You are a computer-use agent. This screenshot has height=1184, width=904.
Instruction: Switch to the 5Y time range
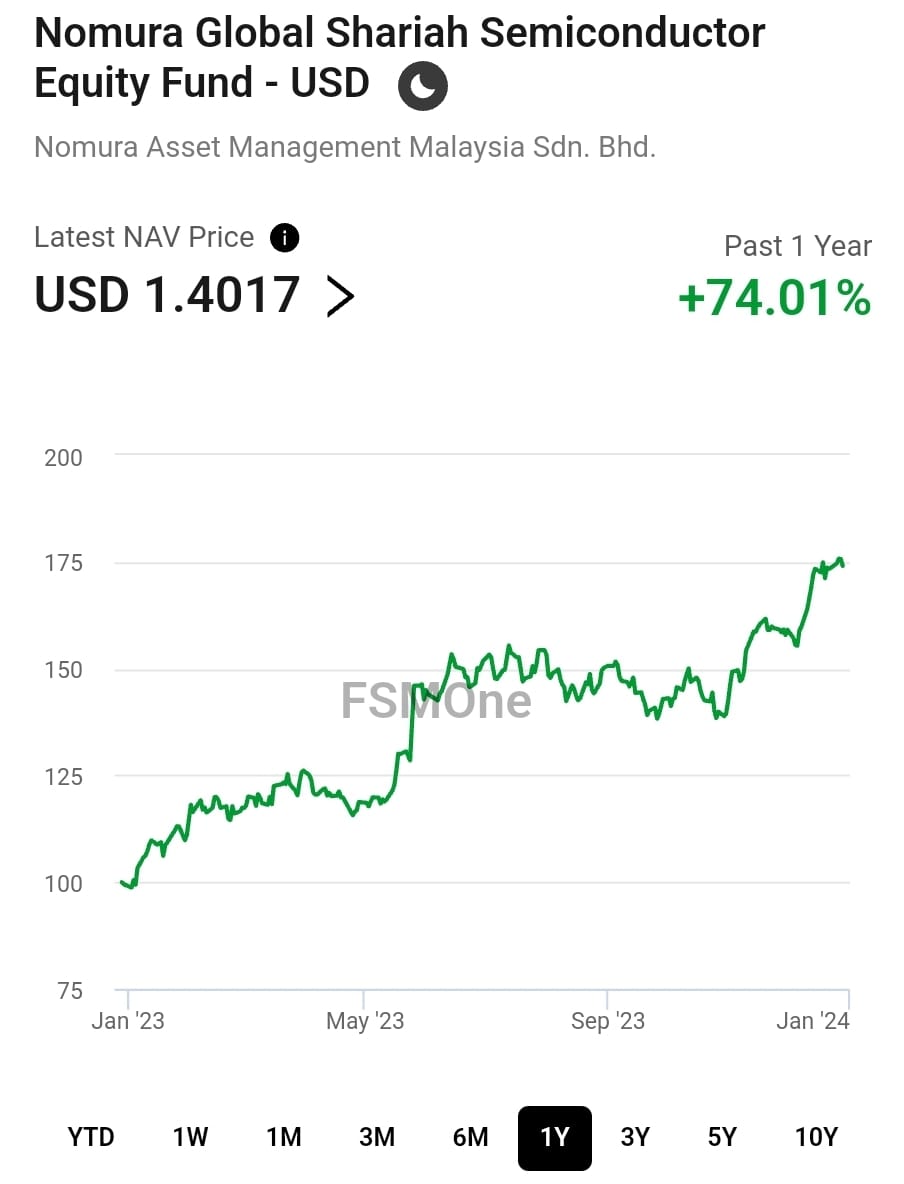722,1137
